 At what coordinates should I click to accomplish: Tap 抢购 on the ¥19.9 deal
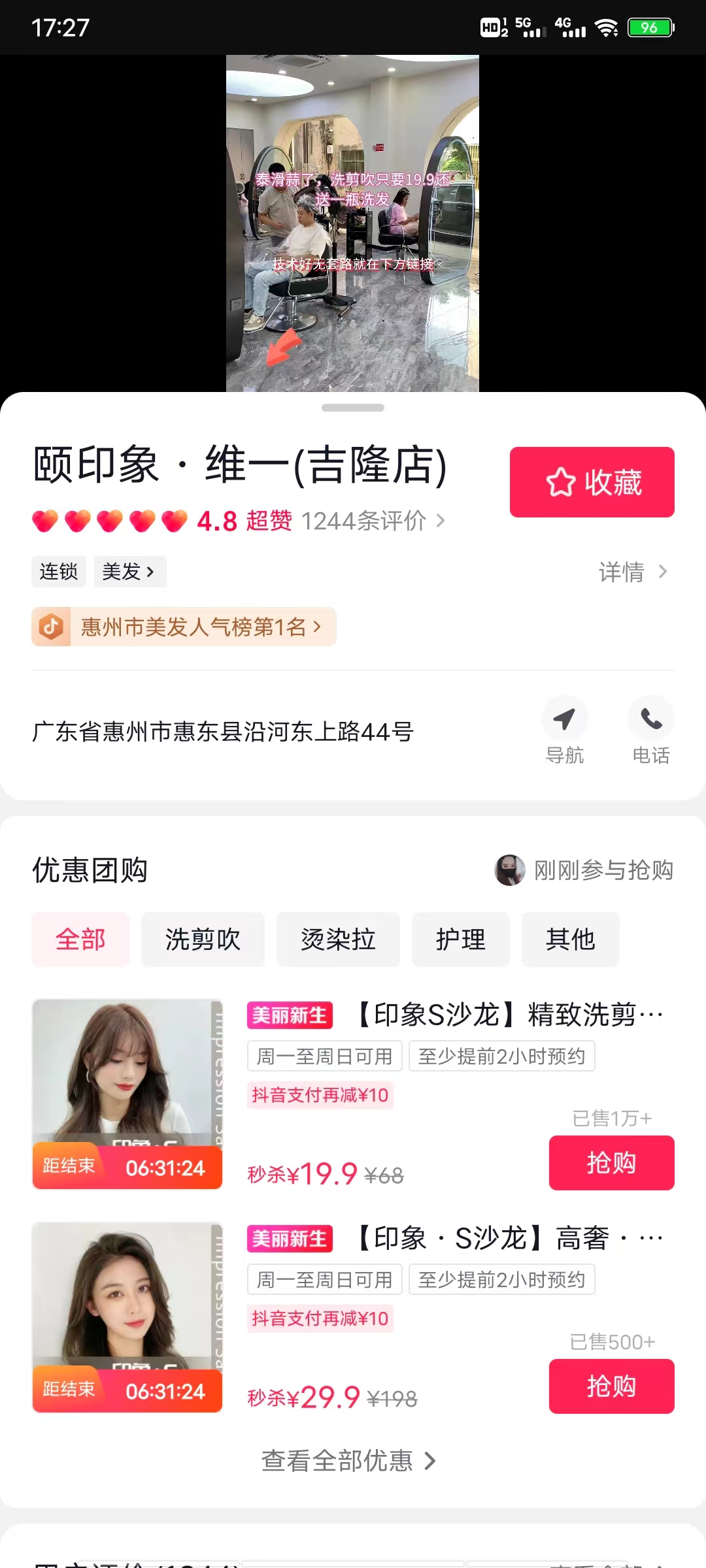coord(611,1162)
